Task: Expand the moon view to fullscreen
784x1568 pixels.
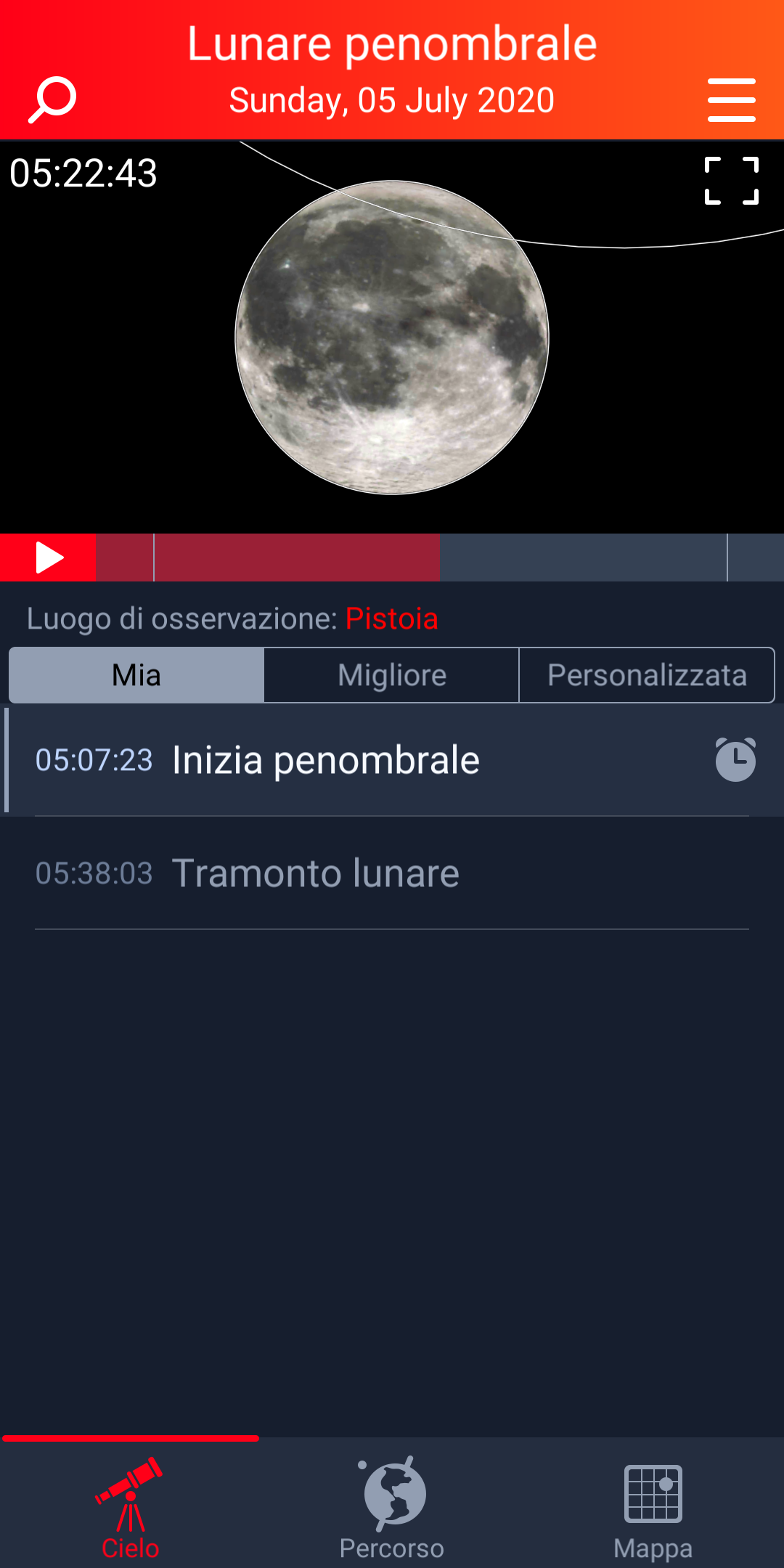Action: (x=732, y=181)
